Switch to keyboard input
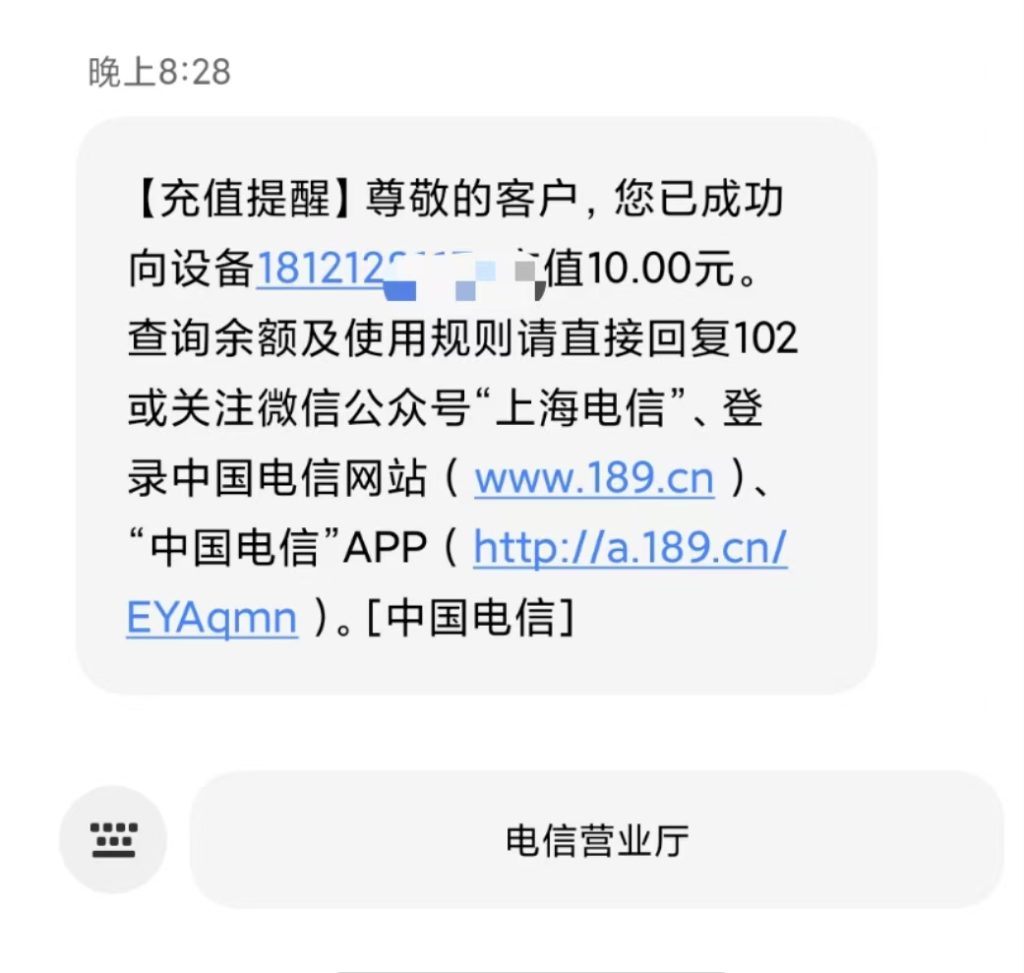The height and width of the screenshot is (973, 1024). 113,840
